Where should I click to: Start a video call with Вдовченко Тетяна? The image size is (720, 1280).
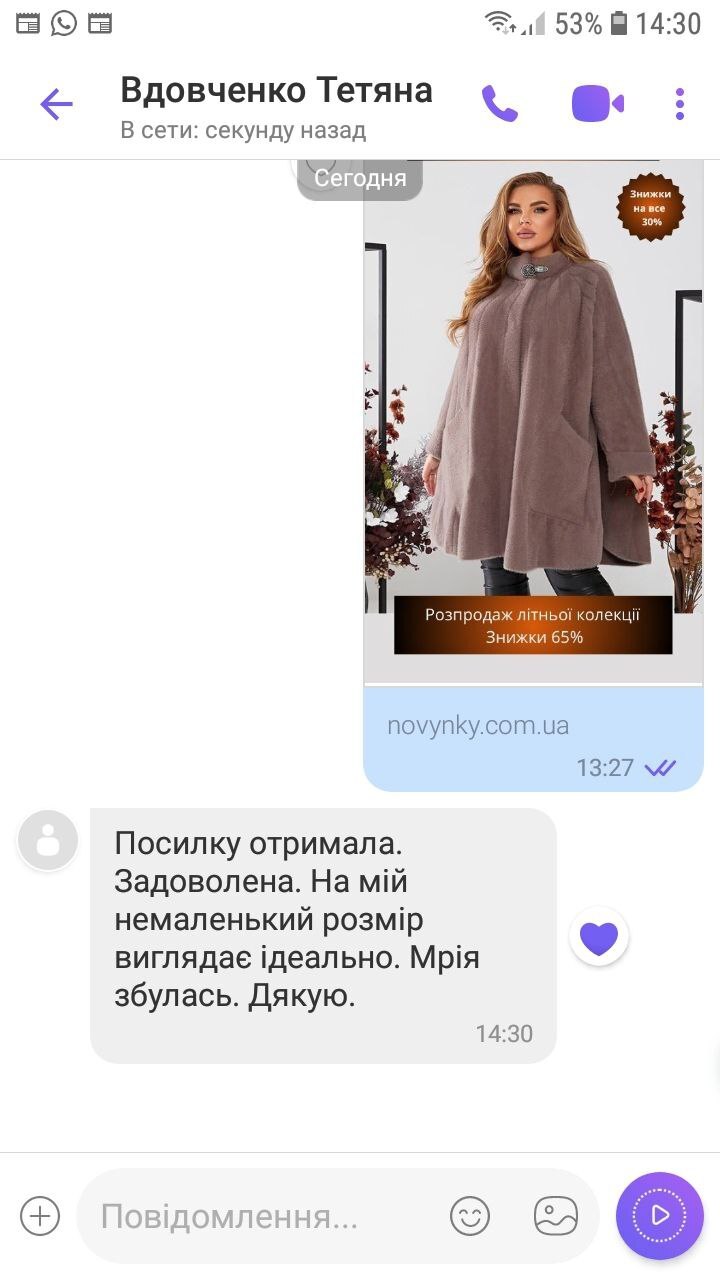[x=597, y=104]
